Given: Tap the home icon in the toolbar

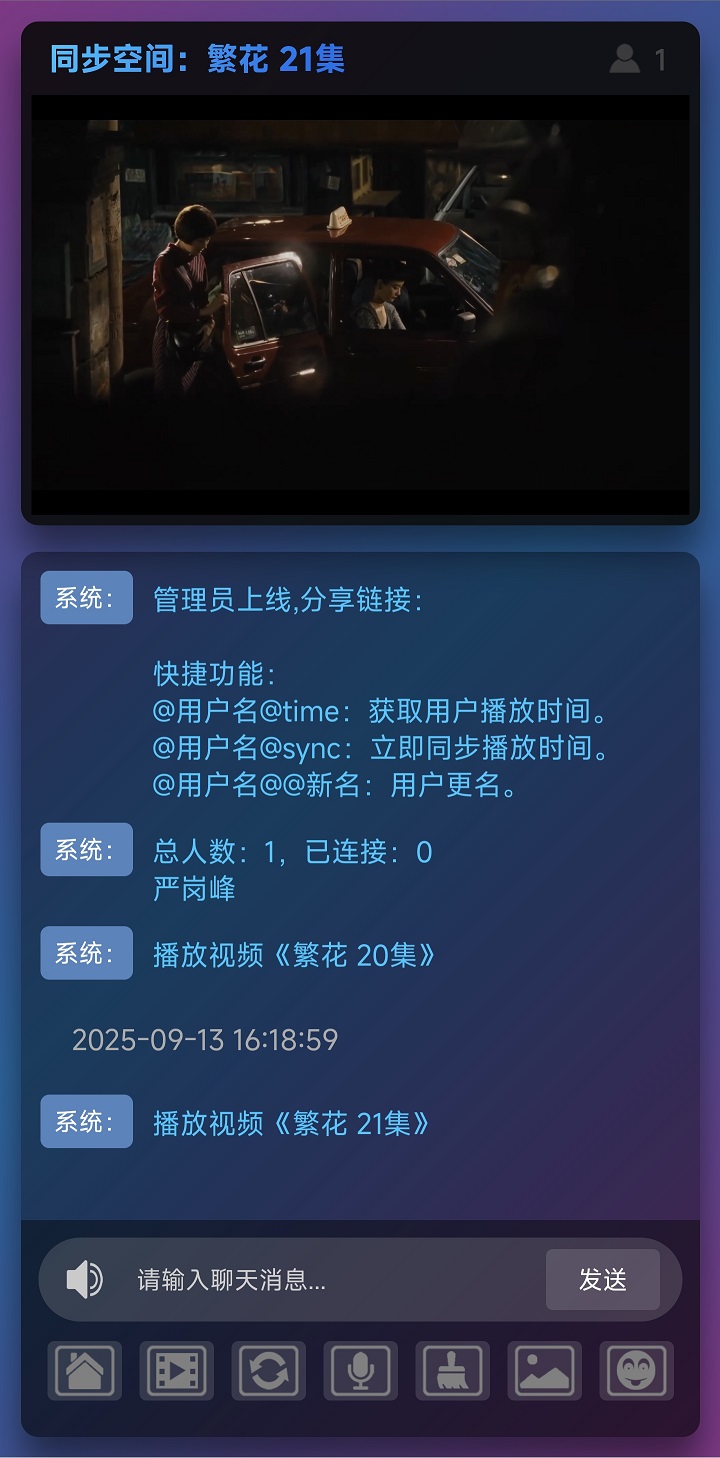Looking at the screenshot, I should point(85,1370).
